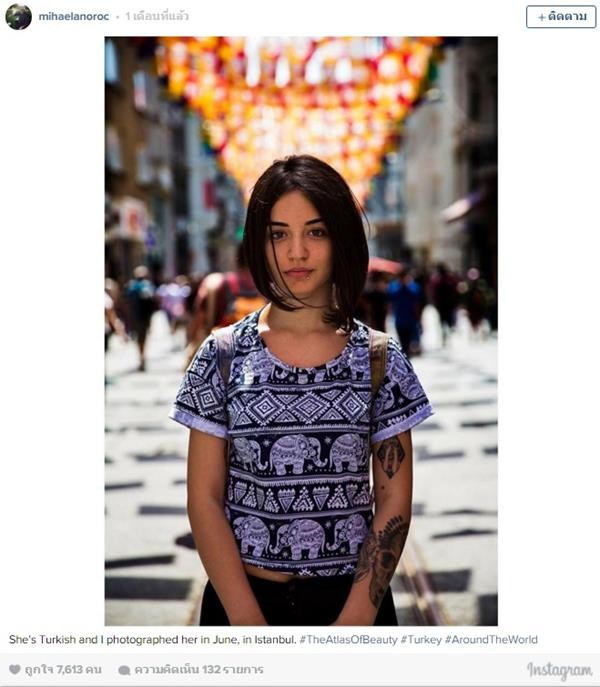Open the #AroundTheWorld hashtag
The width and height of the screenshot is (600, 687).
pos(491,639)
